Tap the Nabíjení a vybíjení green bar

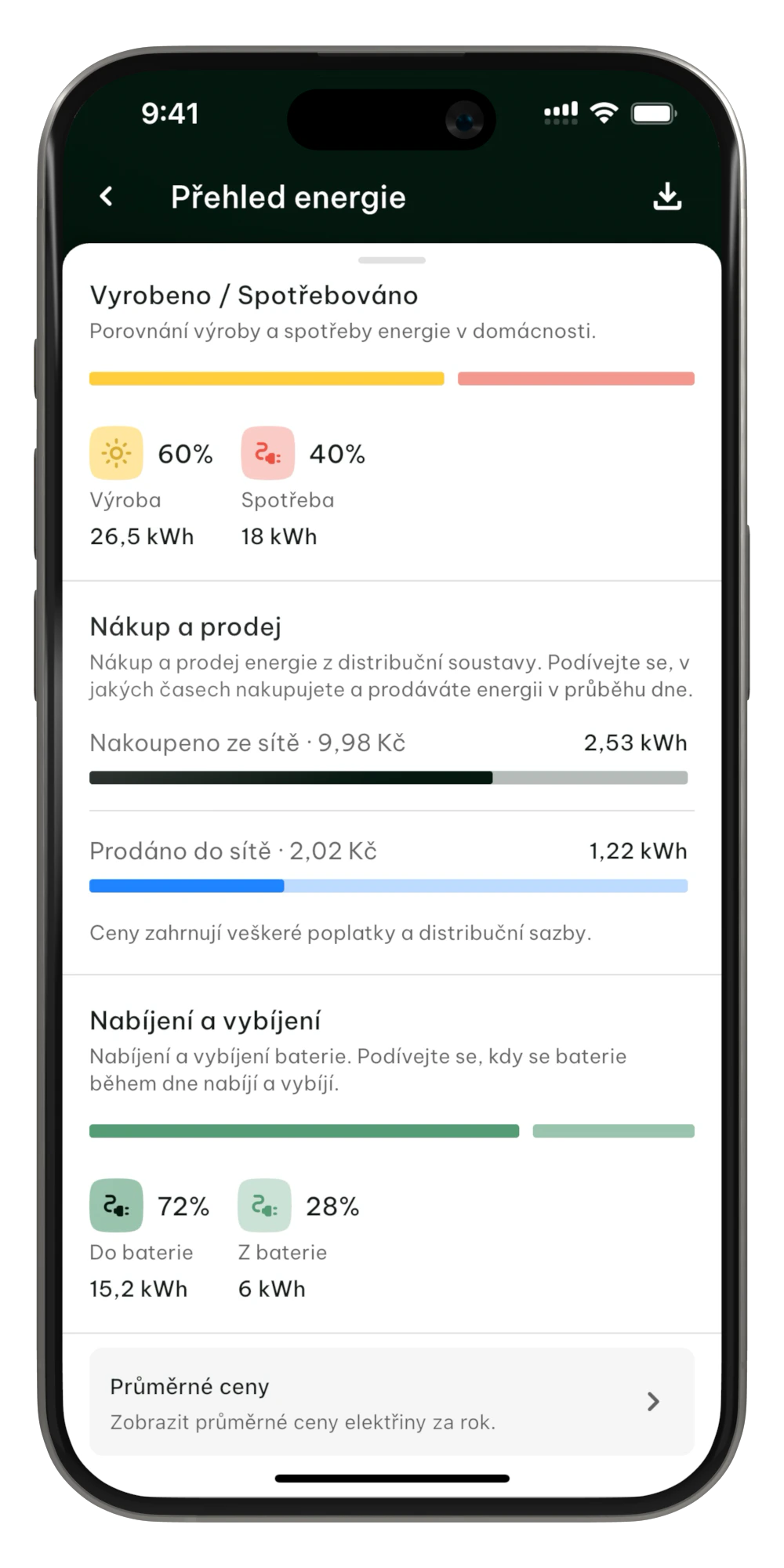click(x=306, y=1131)
